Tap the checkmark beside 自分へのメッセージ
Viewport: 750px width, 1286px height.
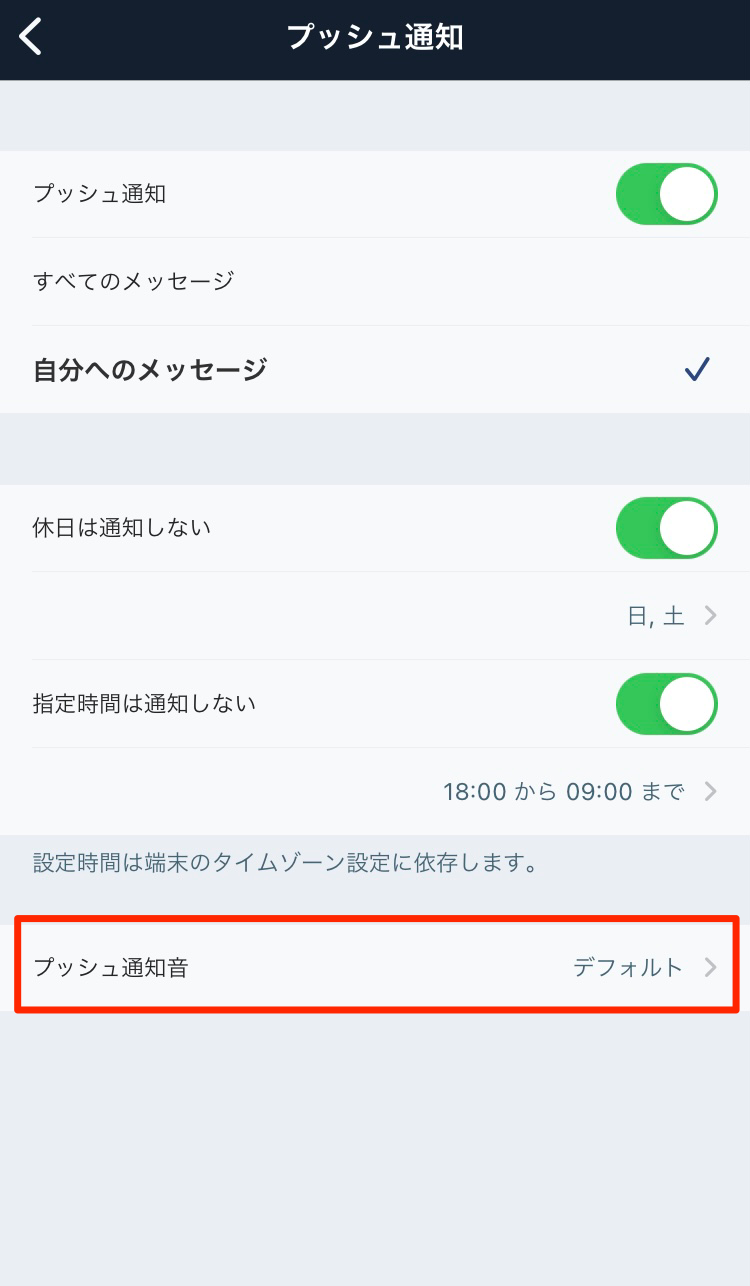tap(696, 369)
